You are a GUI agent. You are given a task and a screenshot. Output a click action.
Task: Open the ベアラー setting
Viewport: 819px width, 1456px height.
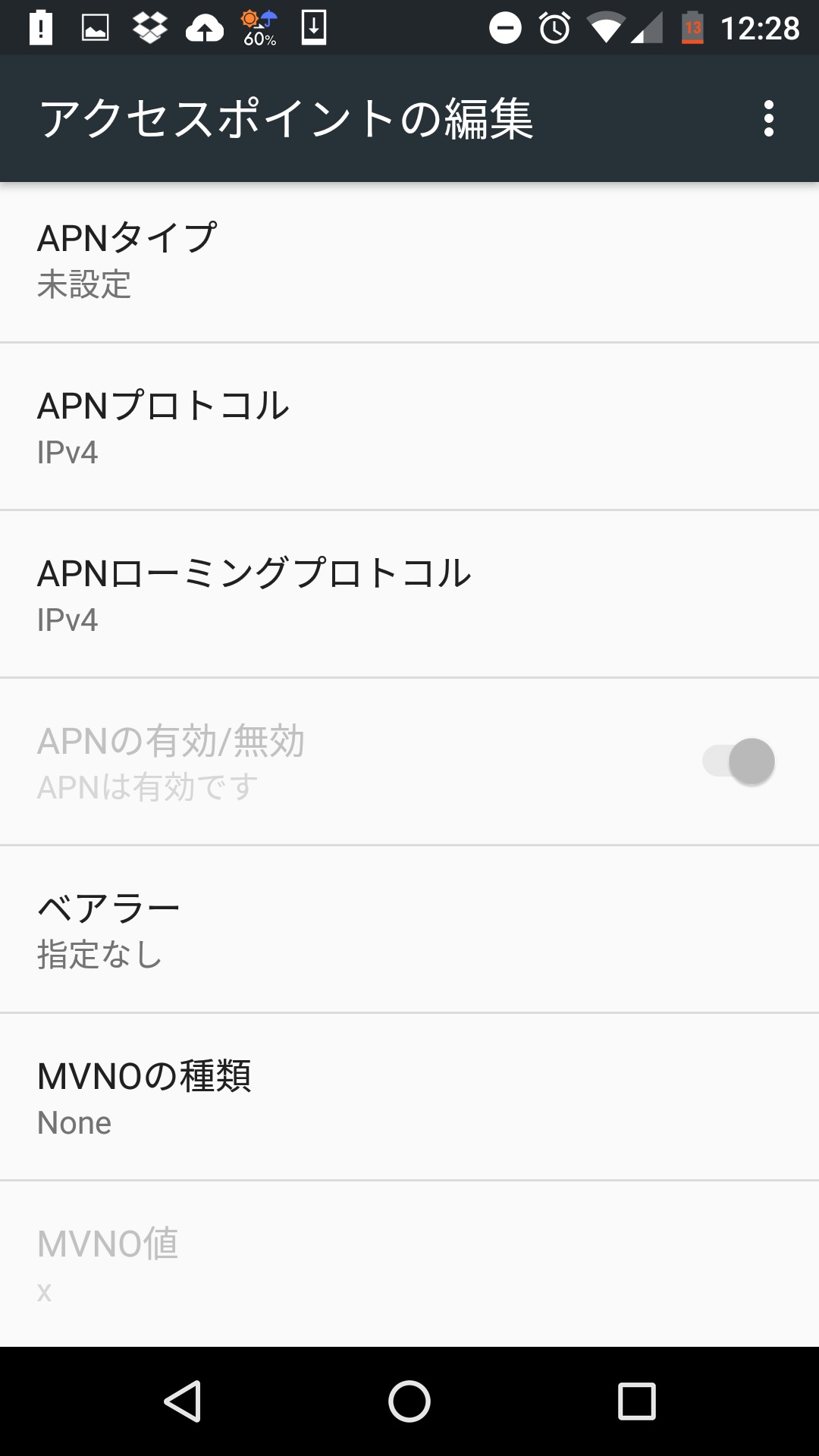coord(409,930)
